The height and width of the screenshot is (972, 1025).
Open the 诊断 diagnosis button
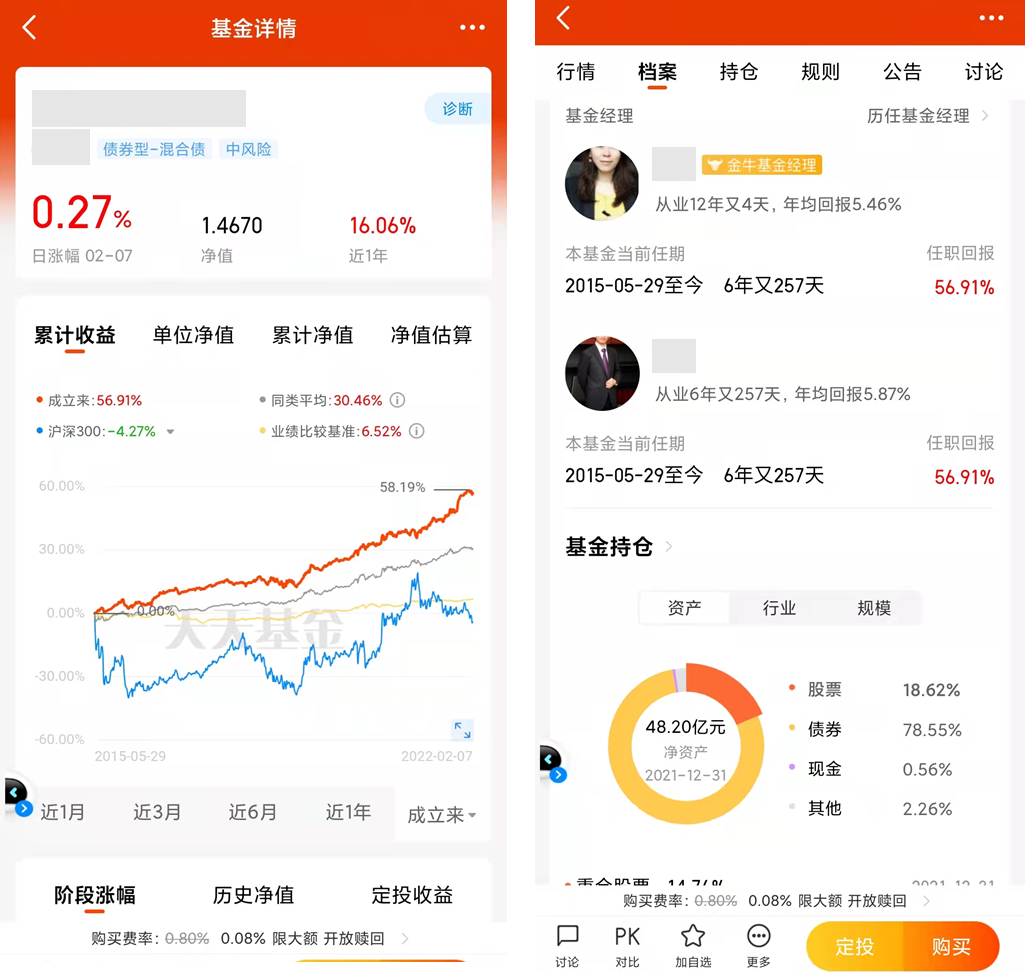(457, 109)
